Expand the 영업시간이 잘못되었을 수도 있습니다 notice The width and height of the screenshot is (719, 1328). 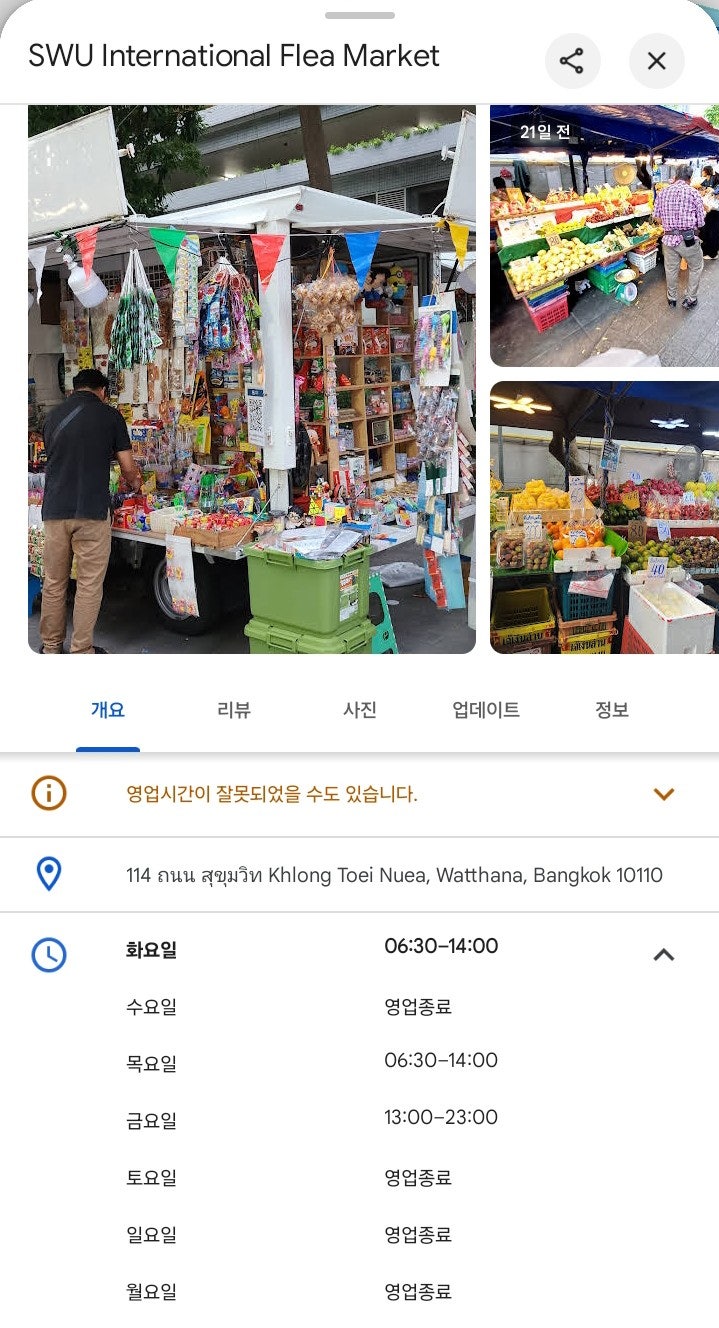tap(663, 794)
